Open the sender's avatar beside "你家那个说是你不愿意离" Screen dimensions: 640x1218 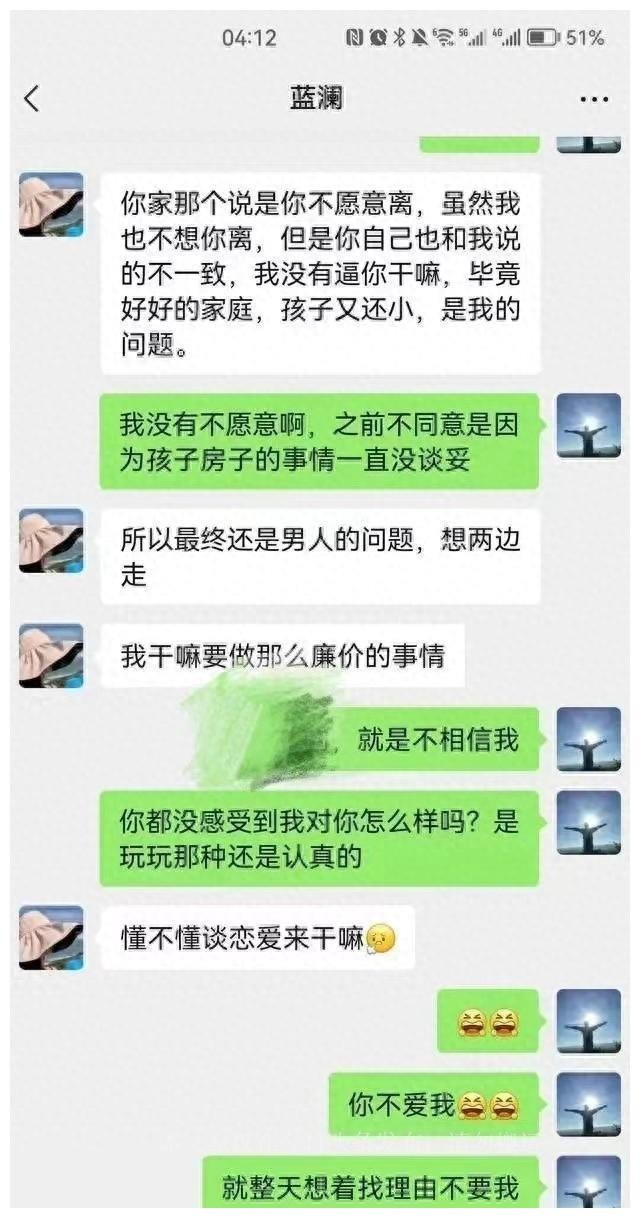point(51,205)
